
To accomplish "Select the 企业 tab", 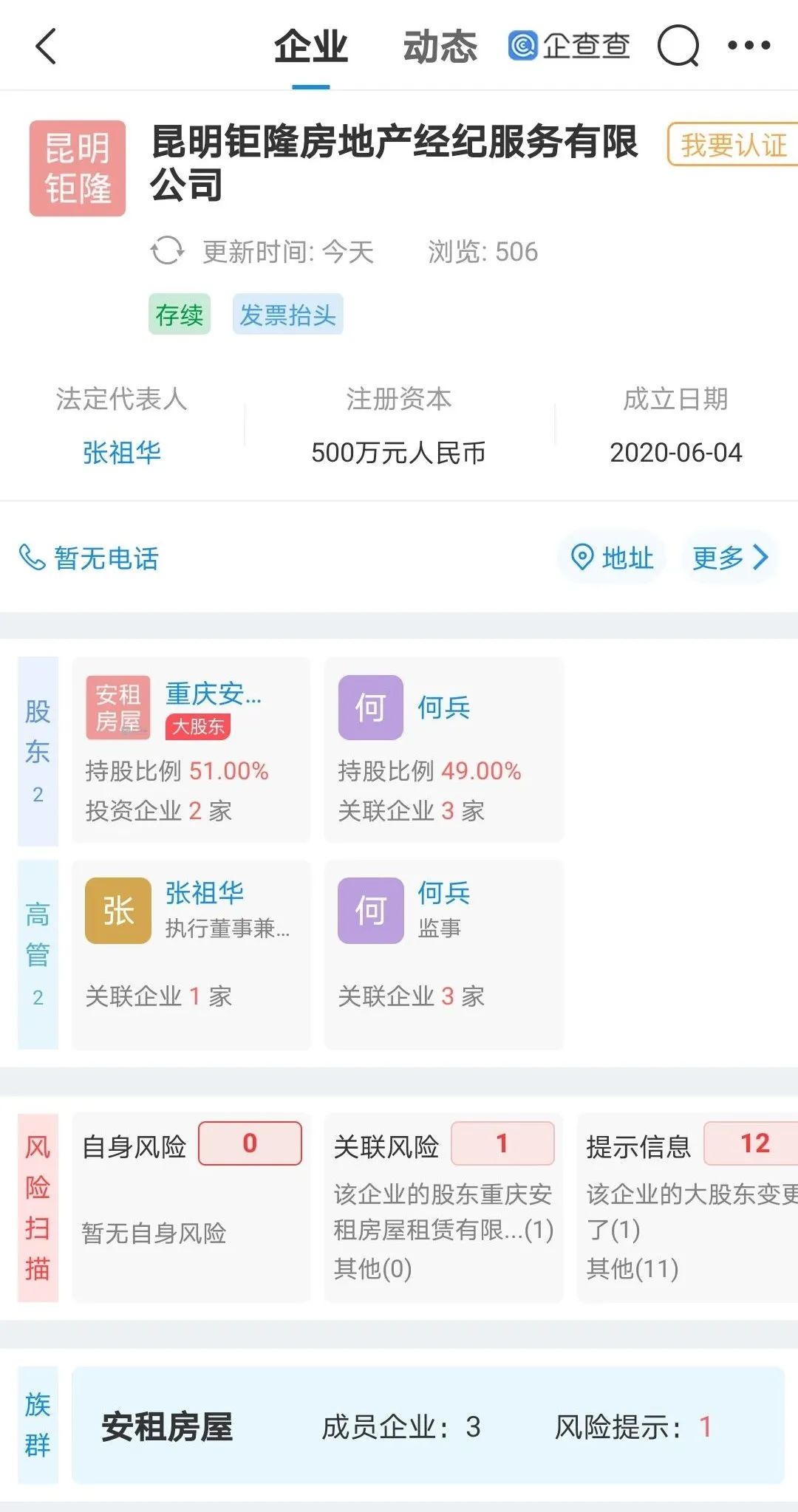I will [x=312, y=46].
